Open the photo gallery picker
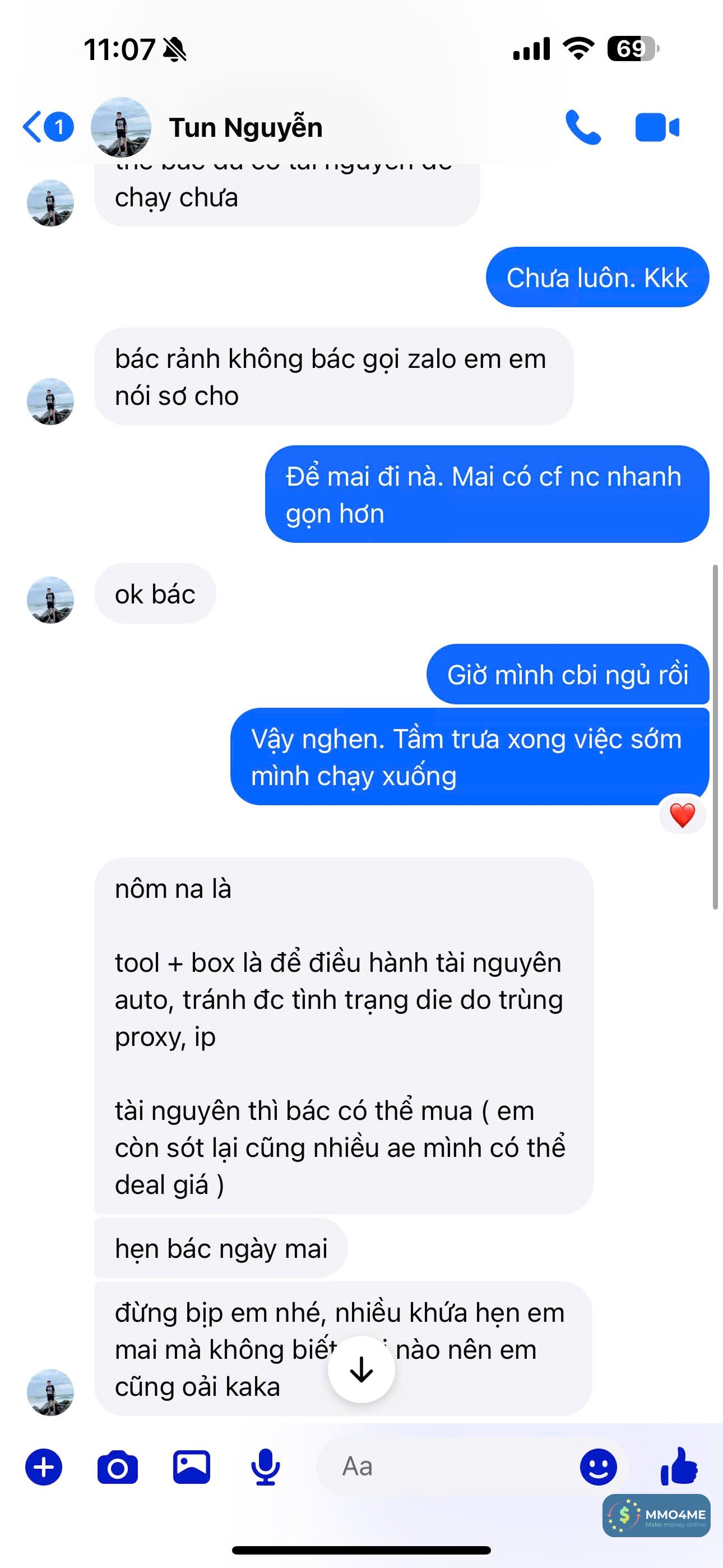Image resolution: width=723 pixels, height=1568 pixels. click(192, 1468)
